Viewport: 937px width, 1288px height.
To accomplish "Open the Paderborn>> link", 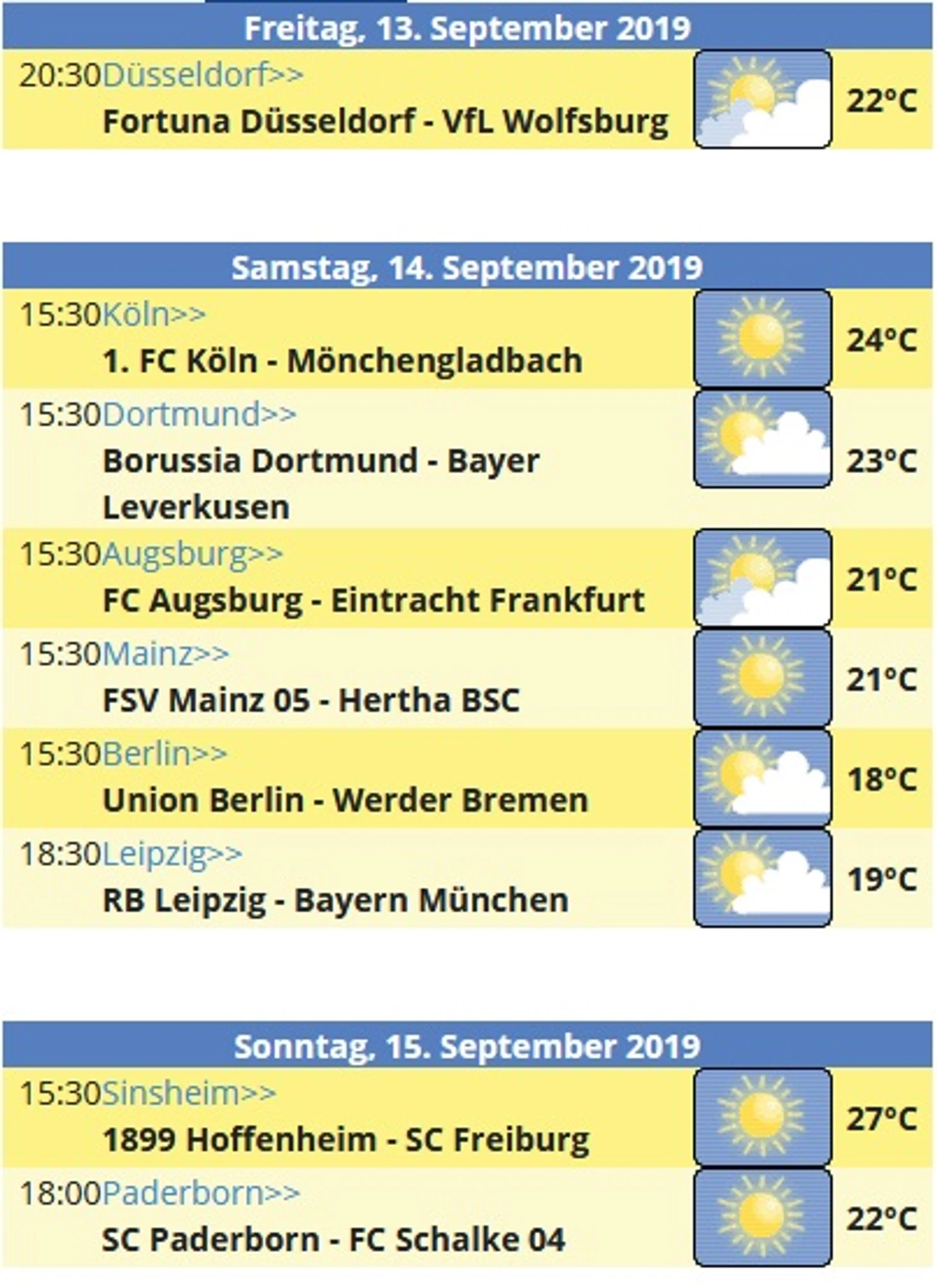I will pos(201,1193).
